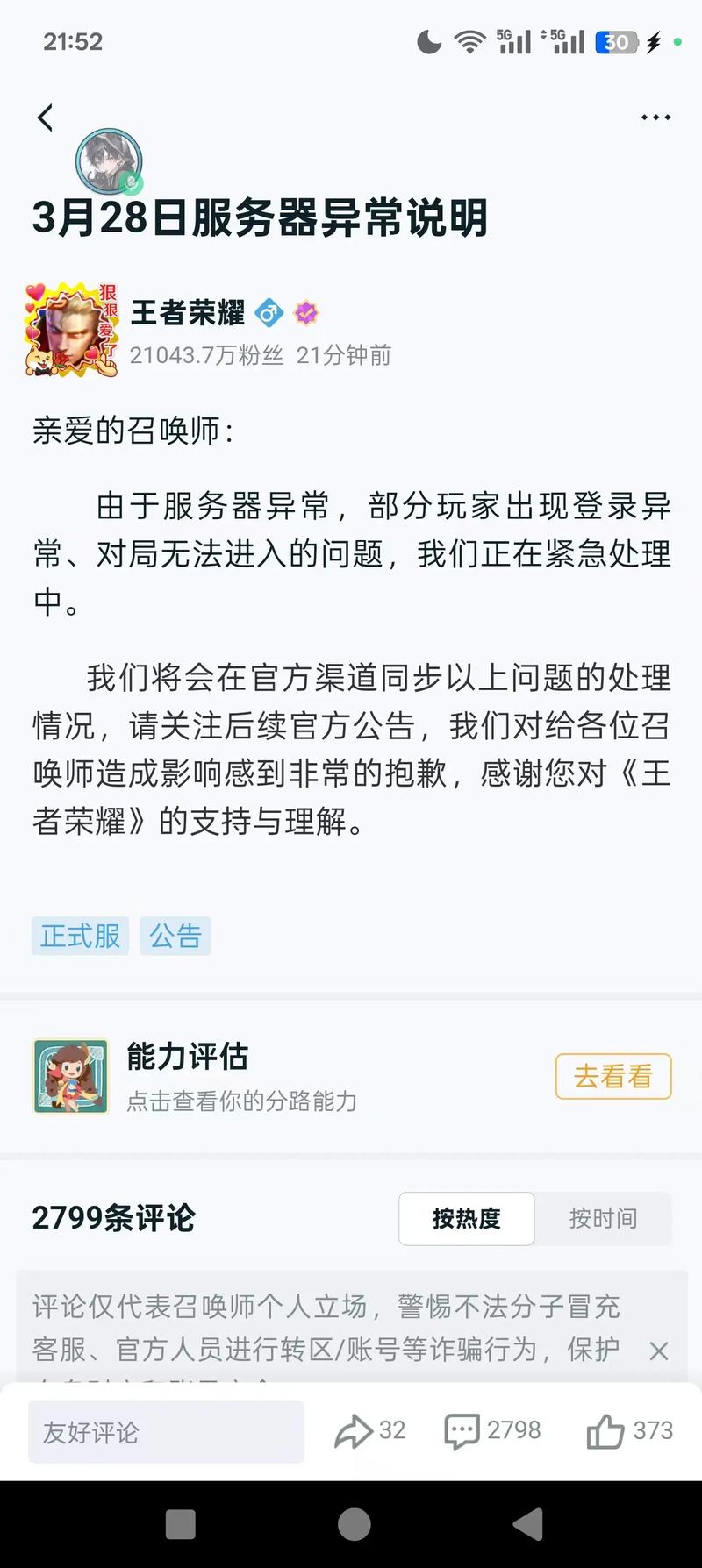Image resolution: width=702 pixels, height=1568 pixels.
Task: Open more options via the three-dot icon
Action: (655, 117)
